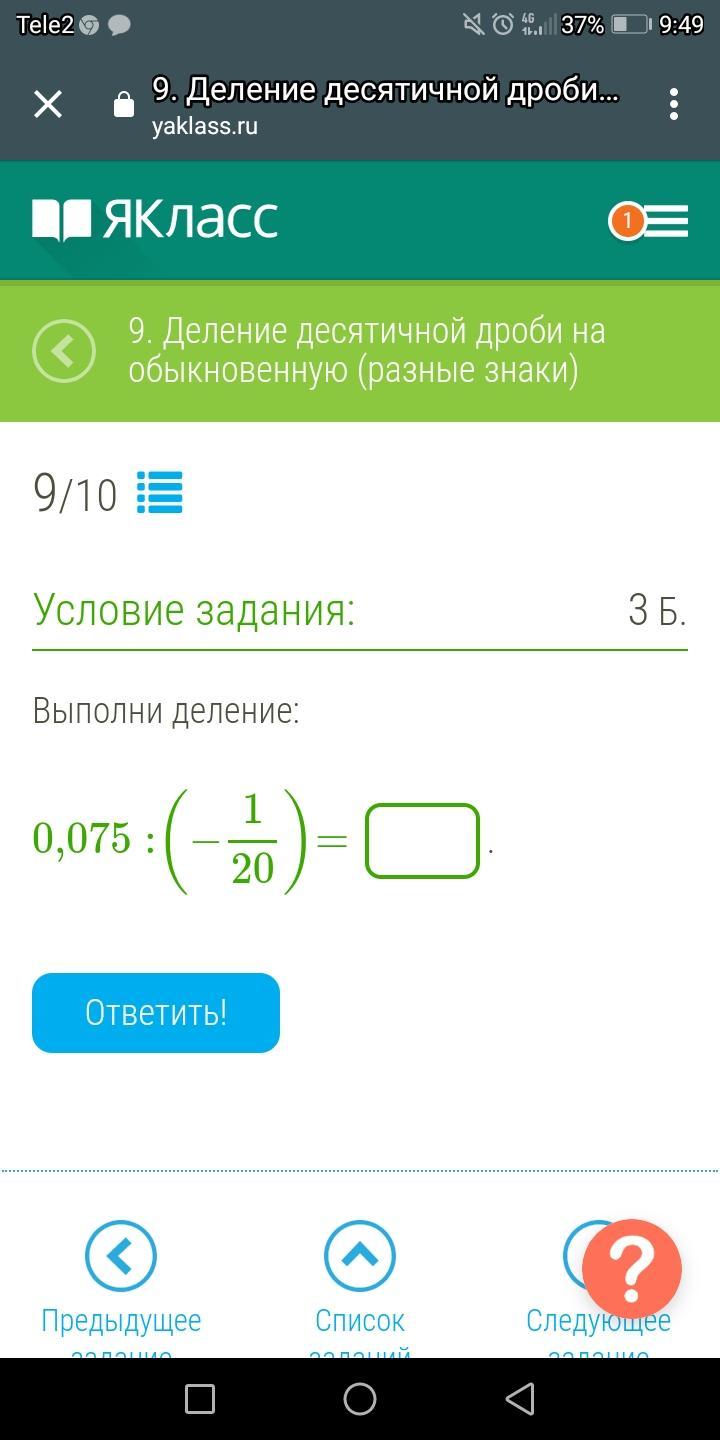Tap the answer input box
This screenshot has width=720, height=1440.
(422, 841)
